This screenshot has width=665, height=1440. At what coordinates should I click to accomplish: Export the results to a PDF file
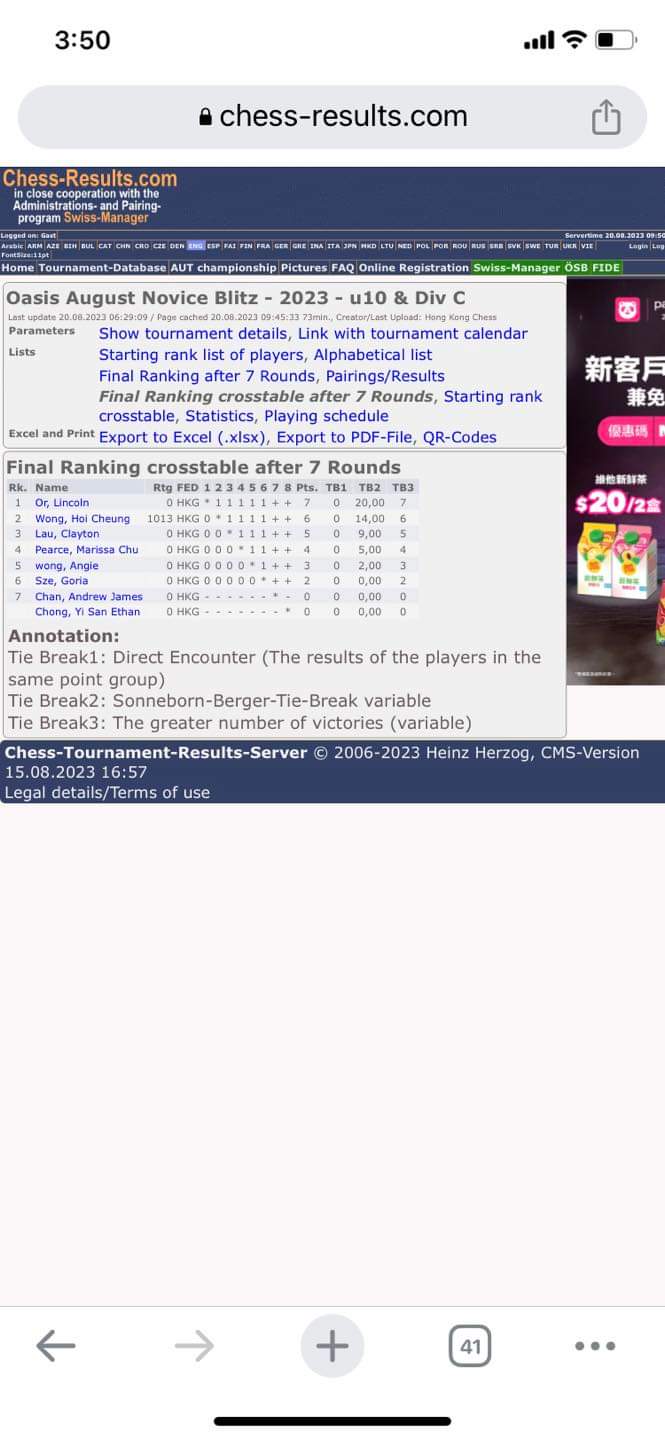point(344,437)
